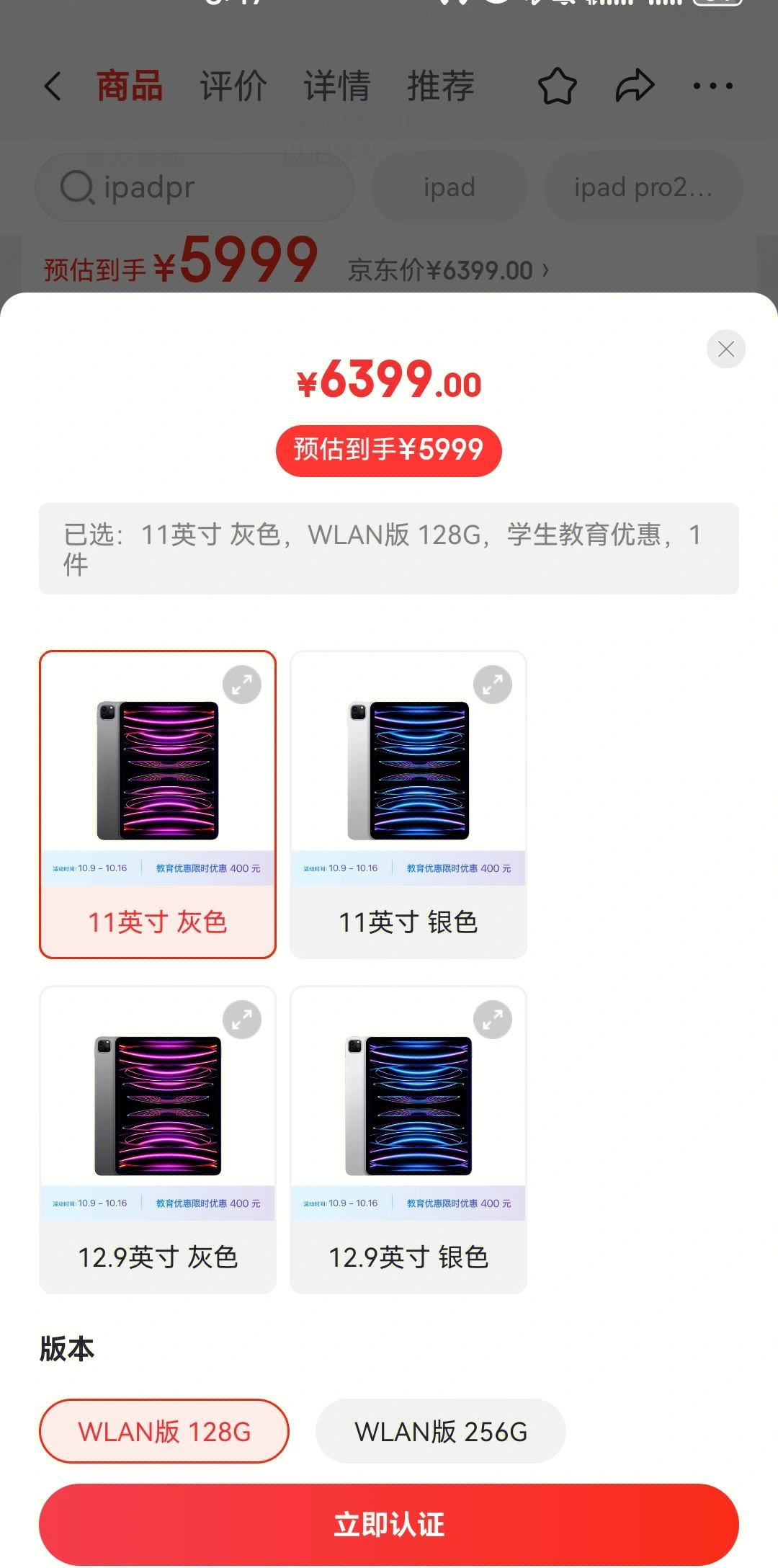
Task: Switch to the 评价 tab
Action: tap(233, 86)
